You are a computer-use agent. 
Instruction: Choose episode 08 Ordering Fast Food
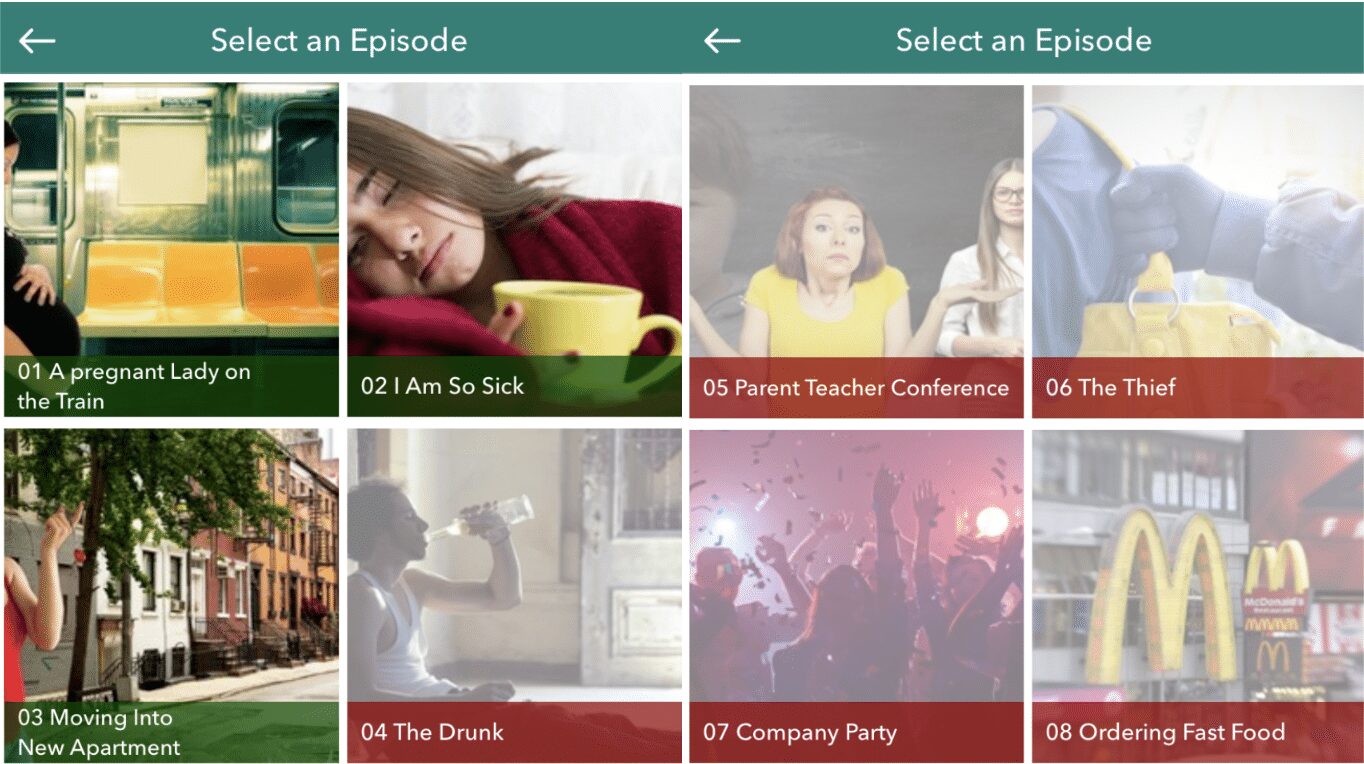1197,596
